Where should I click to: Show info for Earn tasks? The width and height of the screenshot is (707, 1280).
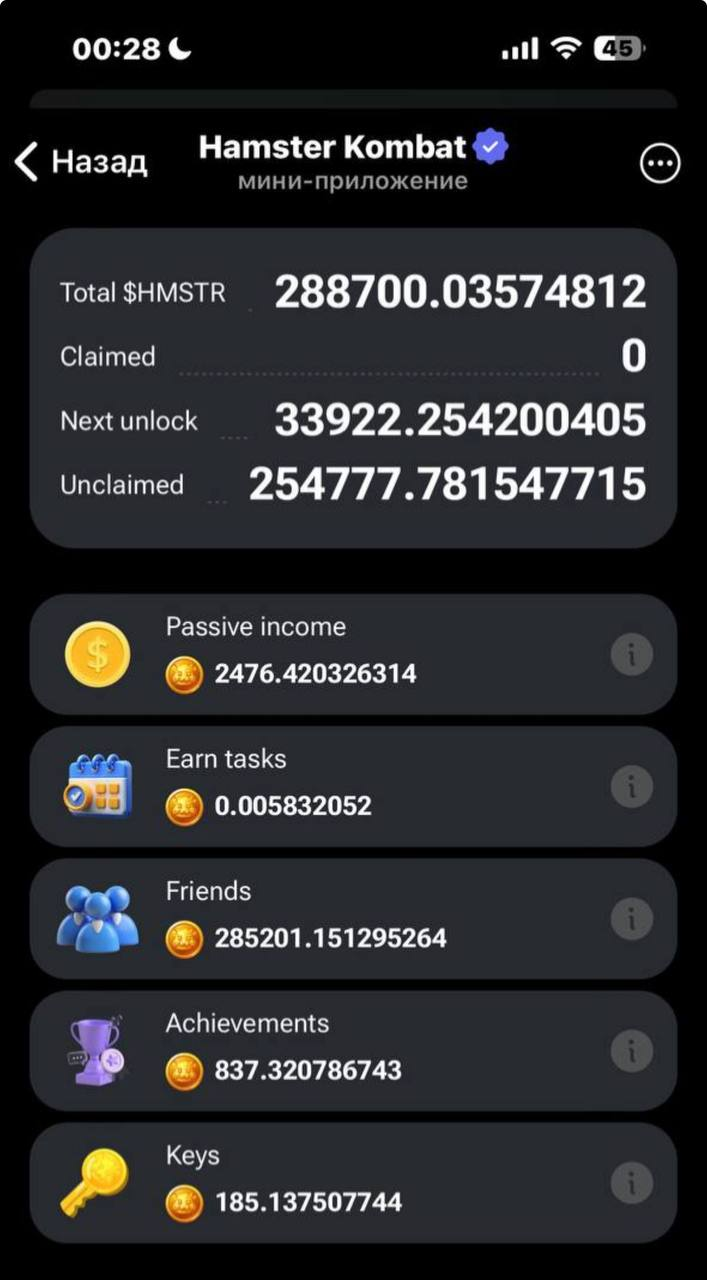point(631,787)
